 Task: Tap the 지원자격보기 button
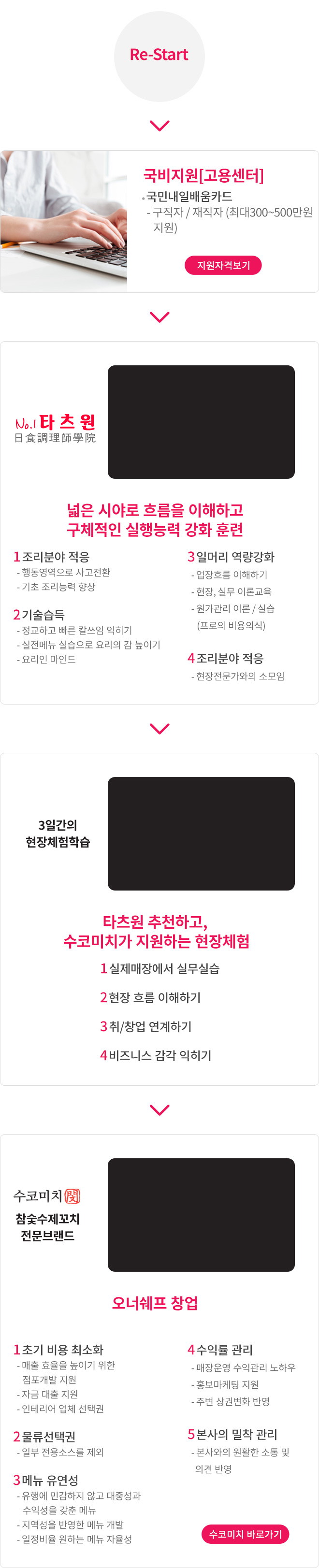(223, 265)
